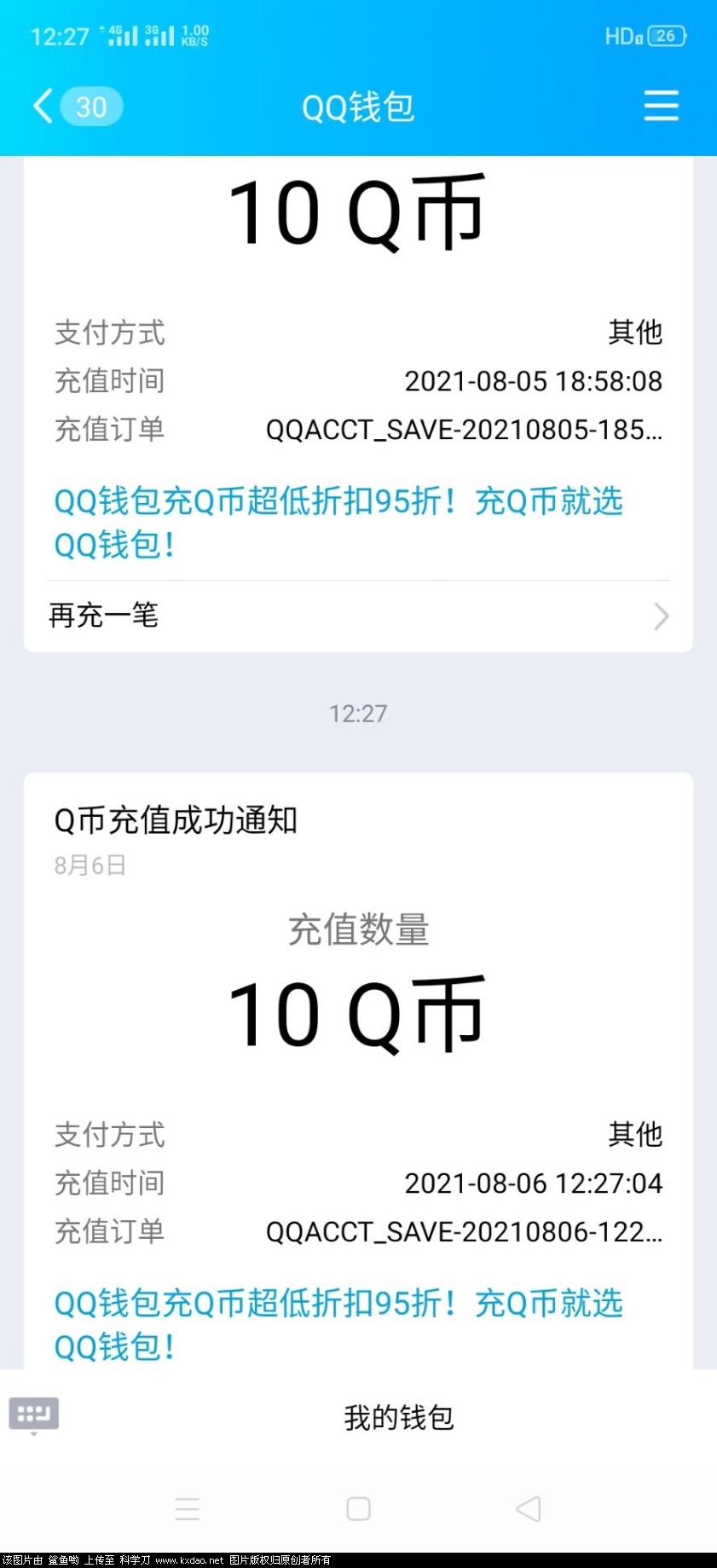Open the 95折 promo link in the 8月6日 card
Image resolution: width=717 pixels, height=1568 pixels.
point(338,1324)
